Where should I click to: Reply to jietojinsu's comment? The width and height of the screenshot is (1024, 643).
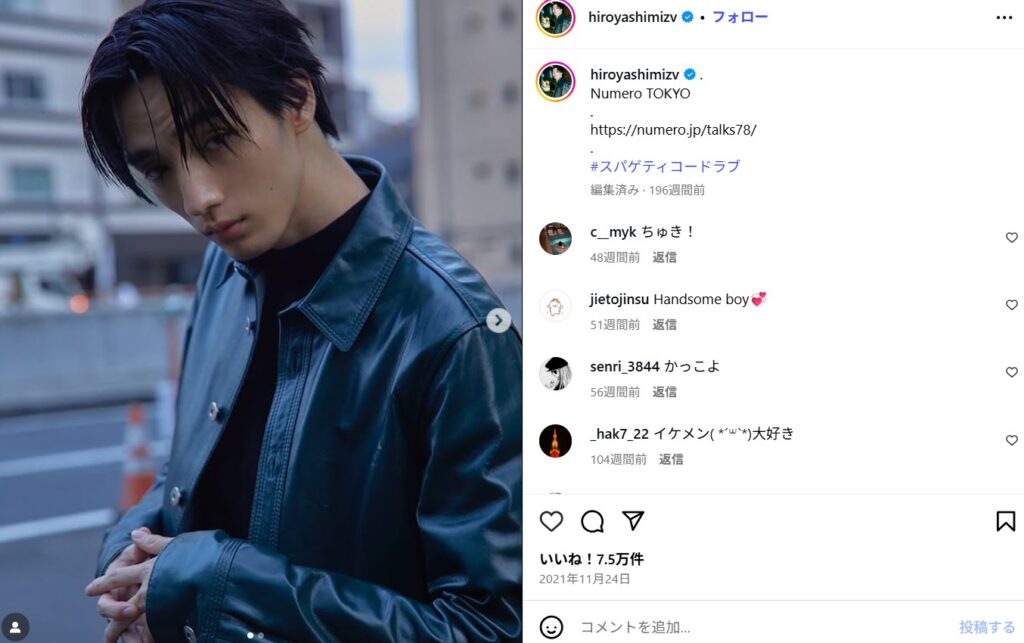pyautogui.click(x=664, y=324)
